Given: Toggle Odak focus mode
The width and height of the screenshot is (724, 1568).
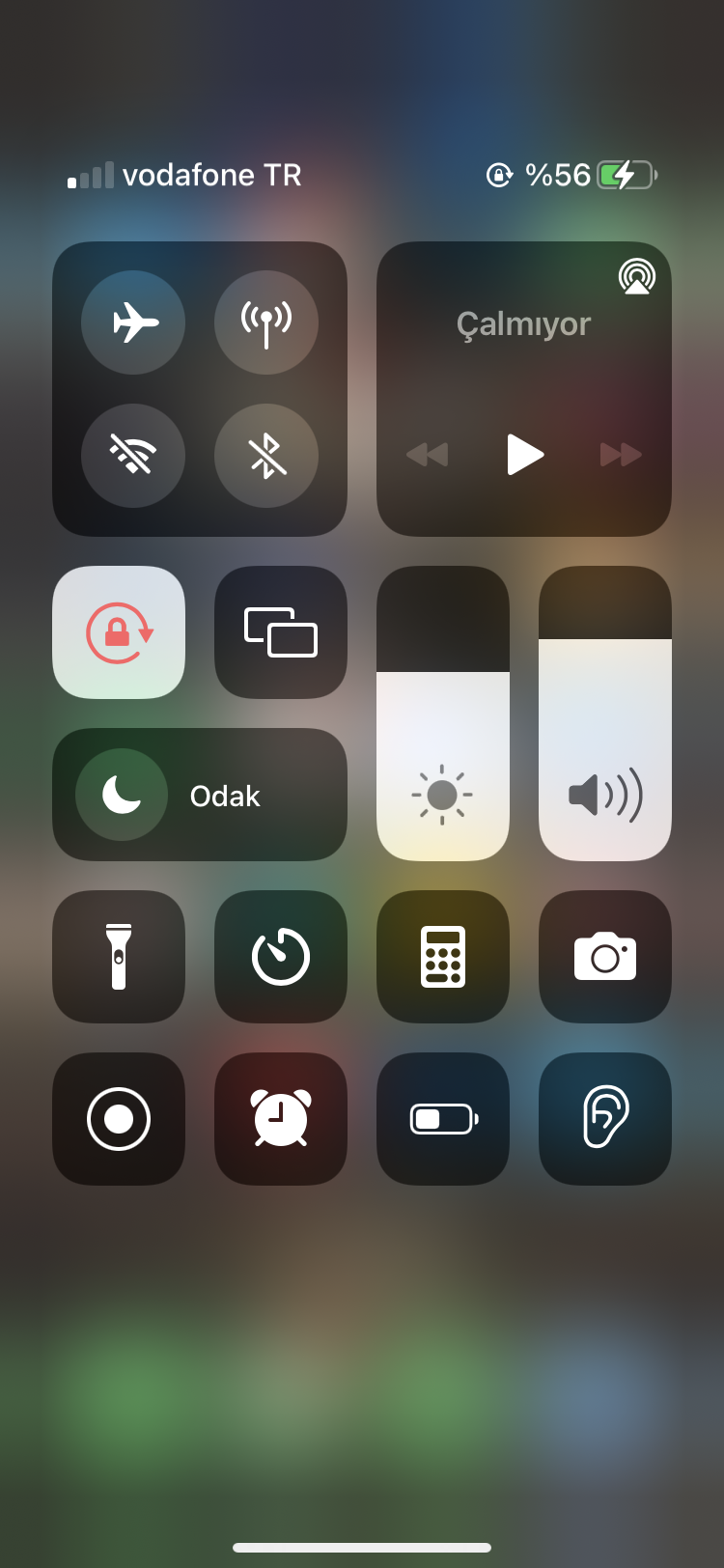Looking at the screenshot, I should [200, 795].
